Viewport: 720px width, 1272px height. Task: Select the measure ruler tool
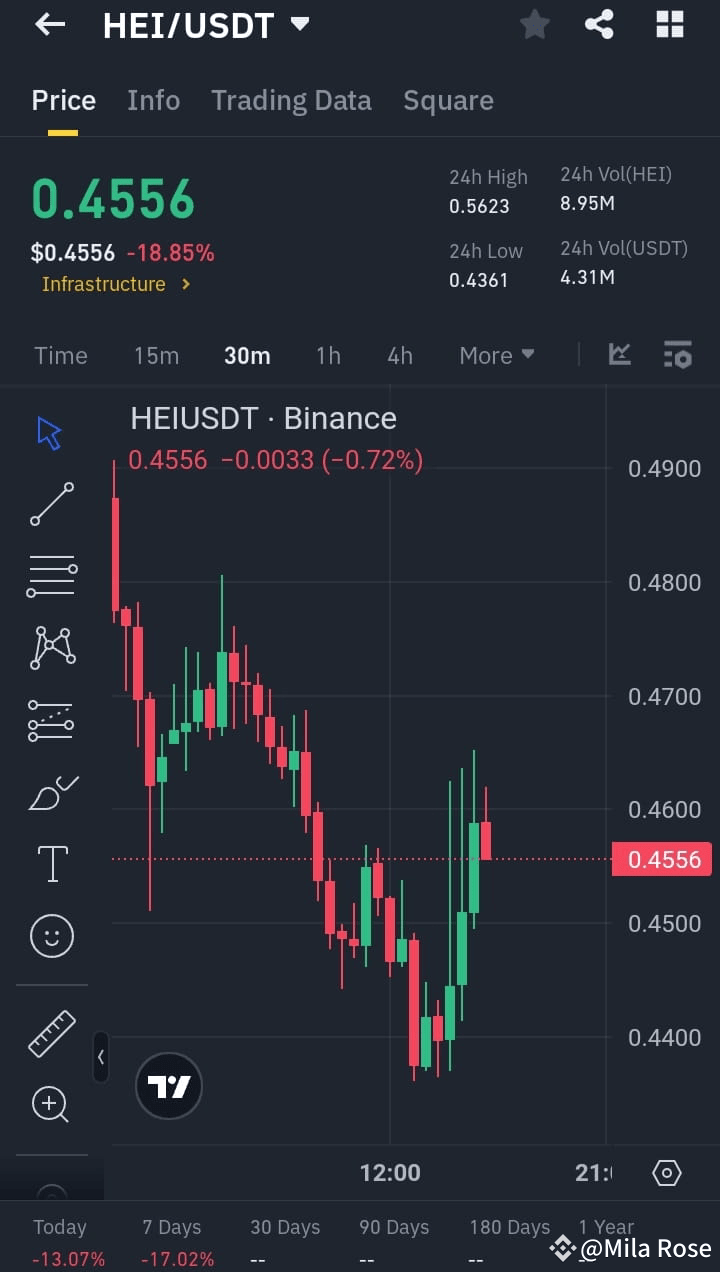pos(52,1034)
